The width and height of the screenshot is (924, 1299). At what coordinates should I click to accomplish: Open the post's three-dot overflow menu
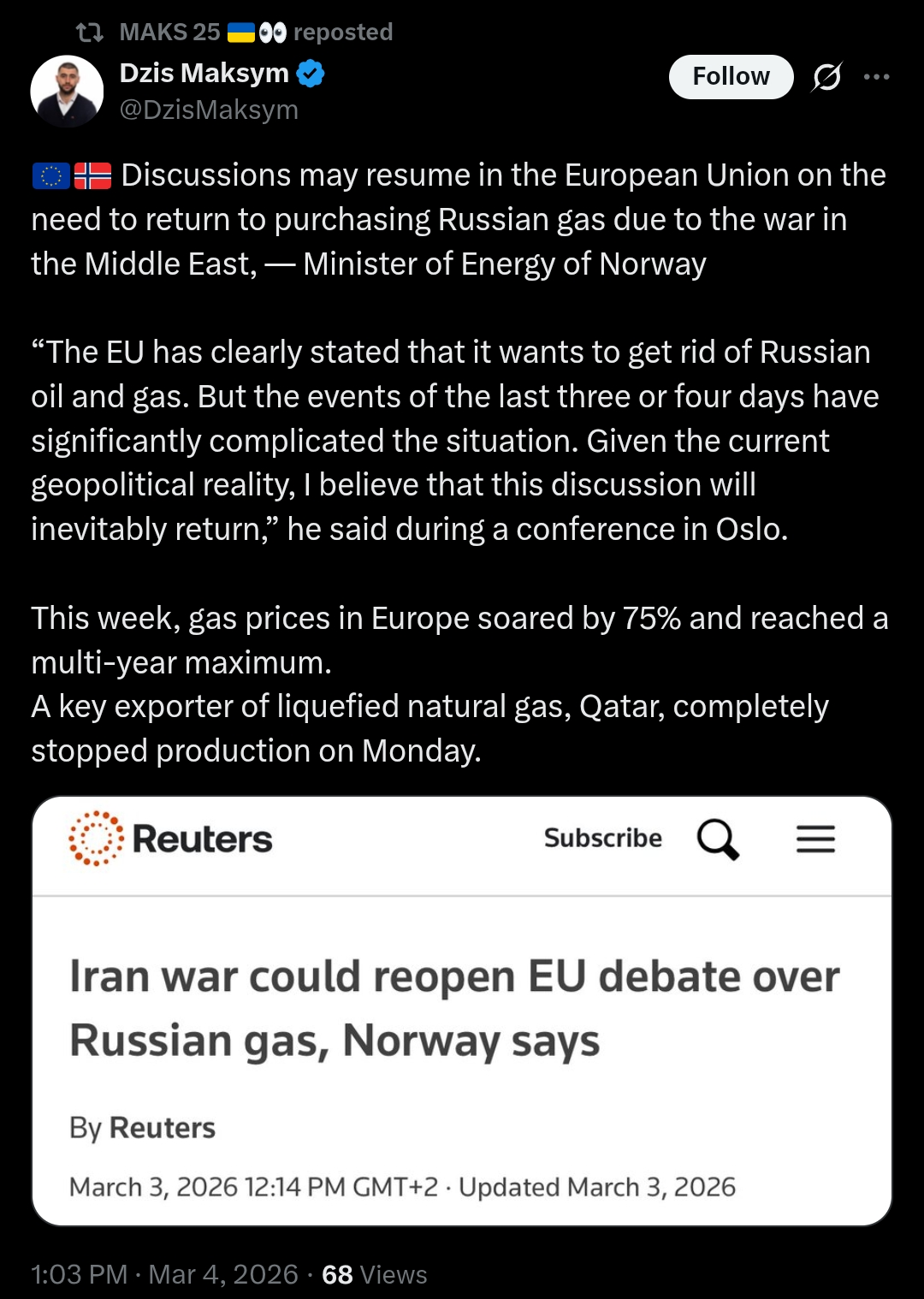click(876, 77)
